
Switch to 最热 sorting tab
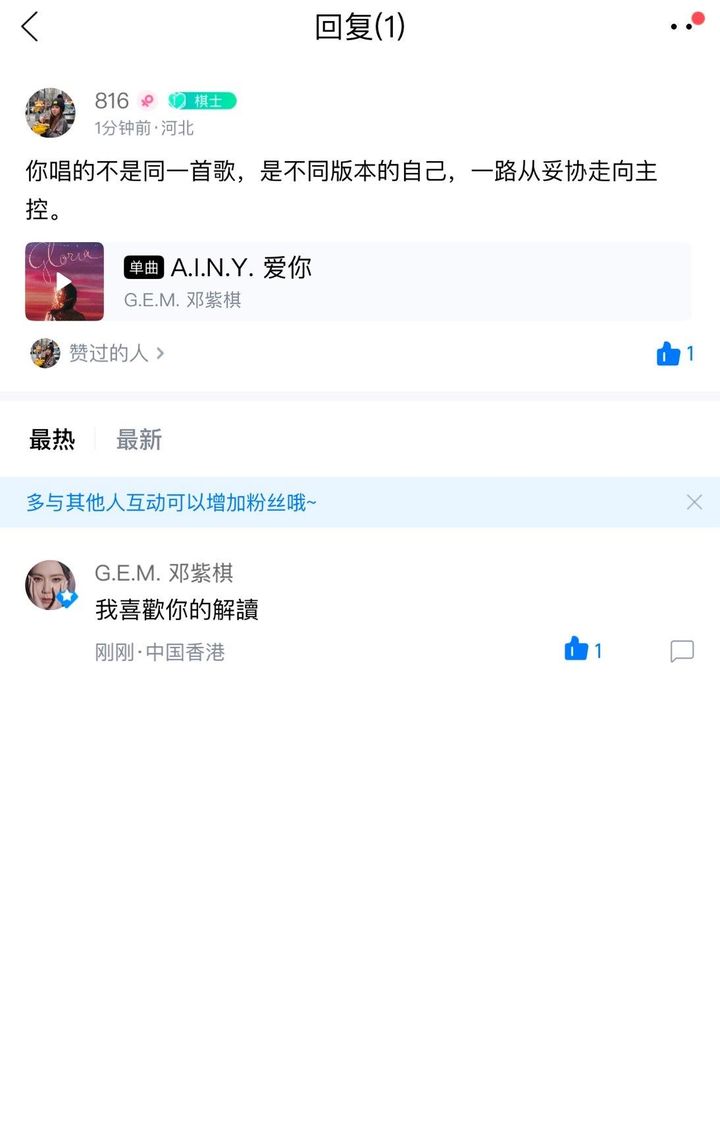click(52, 440)
